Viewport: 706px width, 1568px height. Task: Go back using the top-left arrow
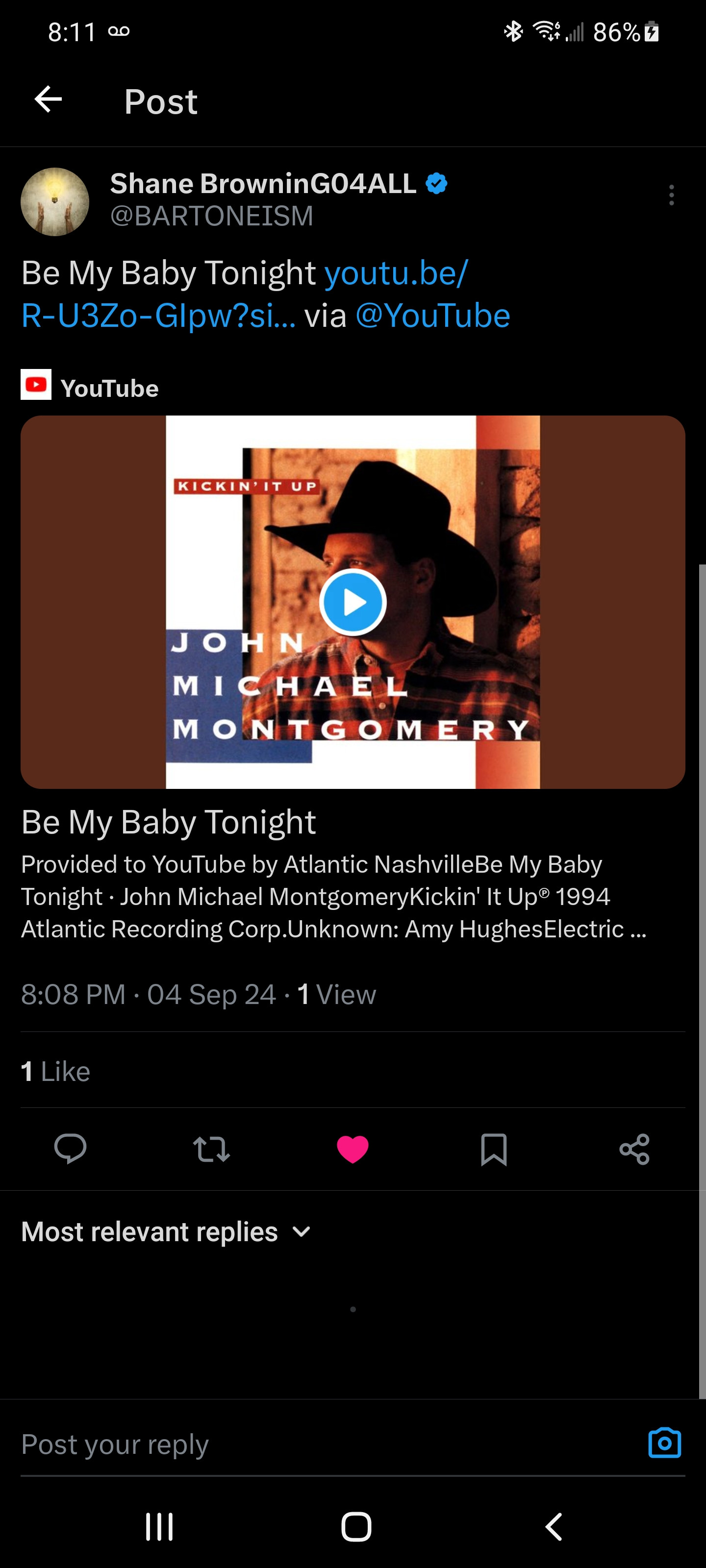[48, 100]
